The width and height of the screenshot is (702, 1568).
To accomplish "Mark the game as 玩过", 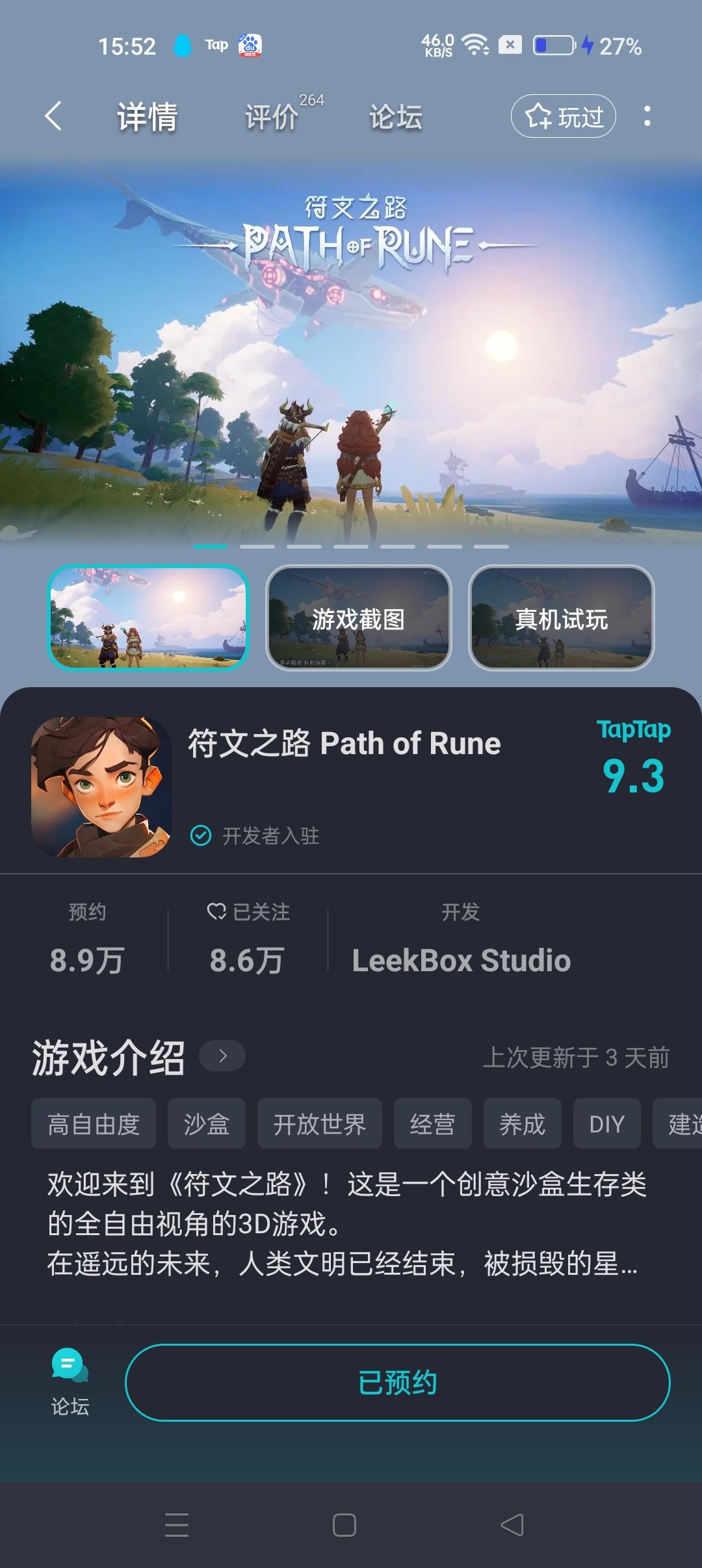I will tap(563, 116).
